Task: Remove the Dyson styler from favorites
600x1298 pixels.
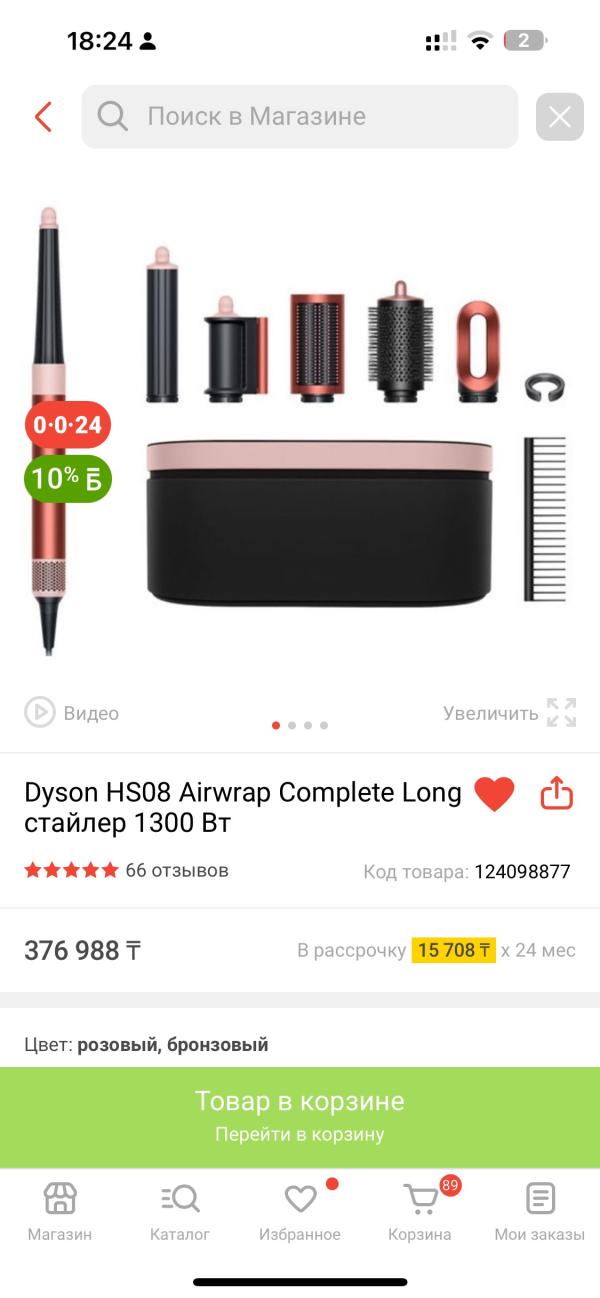Action: tap(493, 794)
